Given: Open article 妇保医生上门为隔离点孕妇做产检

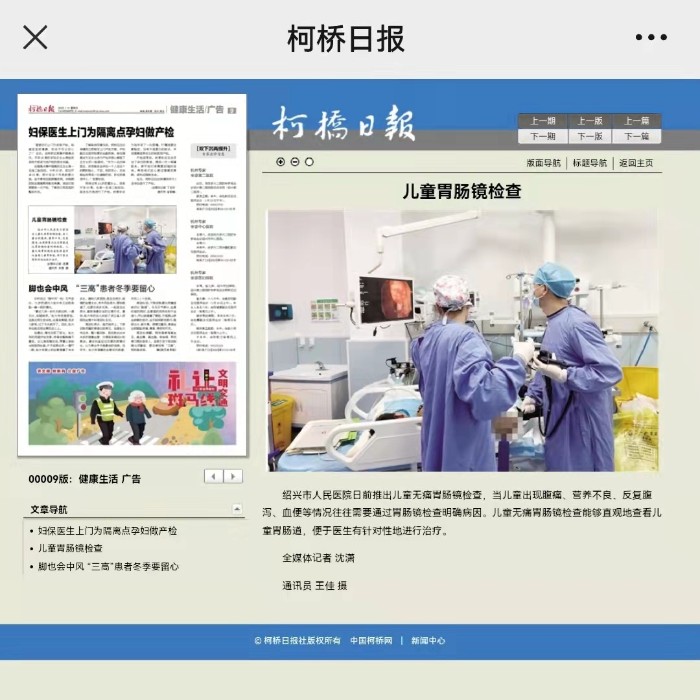Looking at the screenshot, I should tap(108, 531).
